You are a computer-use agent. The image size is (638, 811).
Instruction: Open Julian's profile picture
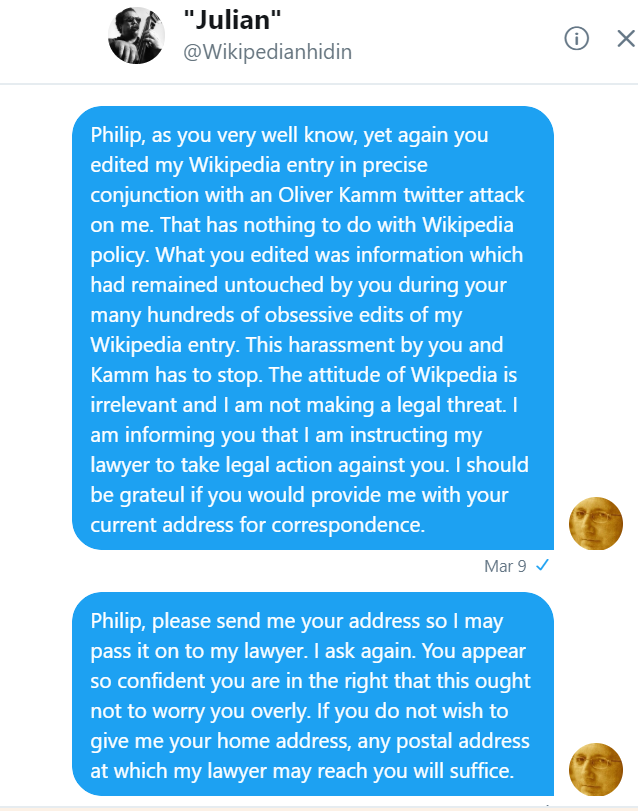click(136, 36)
